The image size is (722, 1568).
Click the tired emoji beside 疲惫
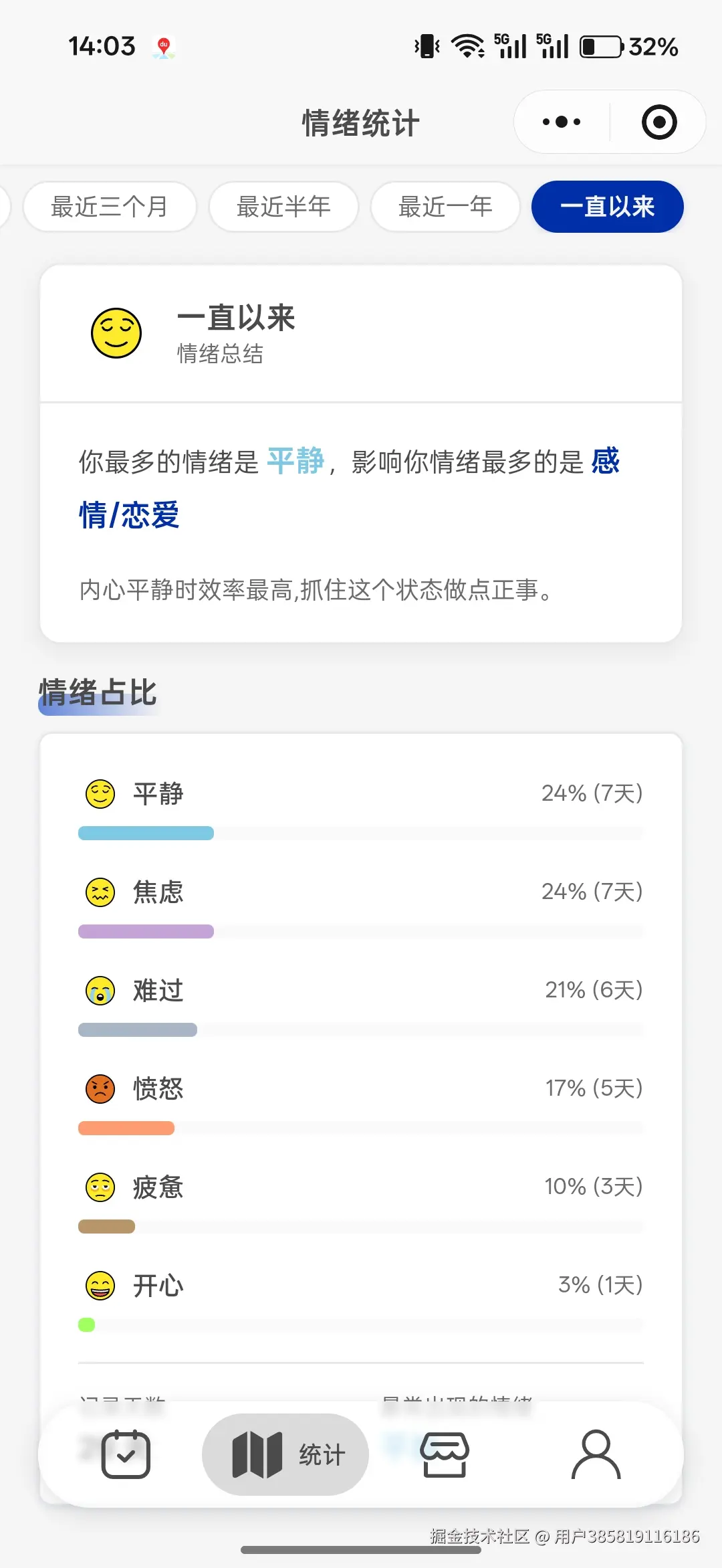point(100,1187)
